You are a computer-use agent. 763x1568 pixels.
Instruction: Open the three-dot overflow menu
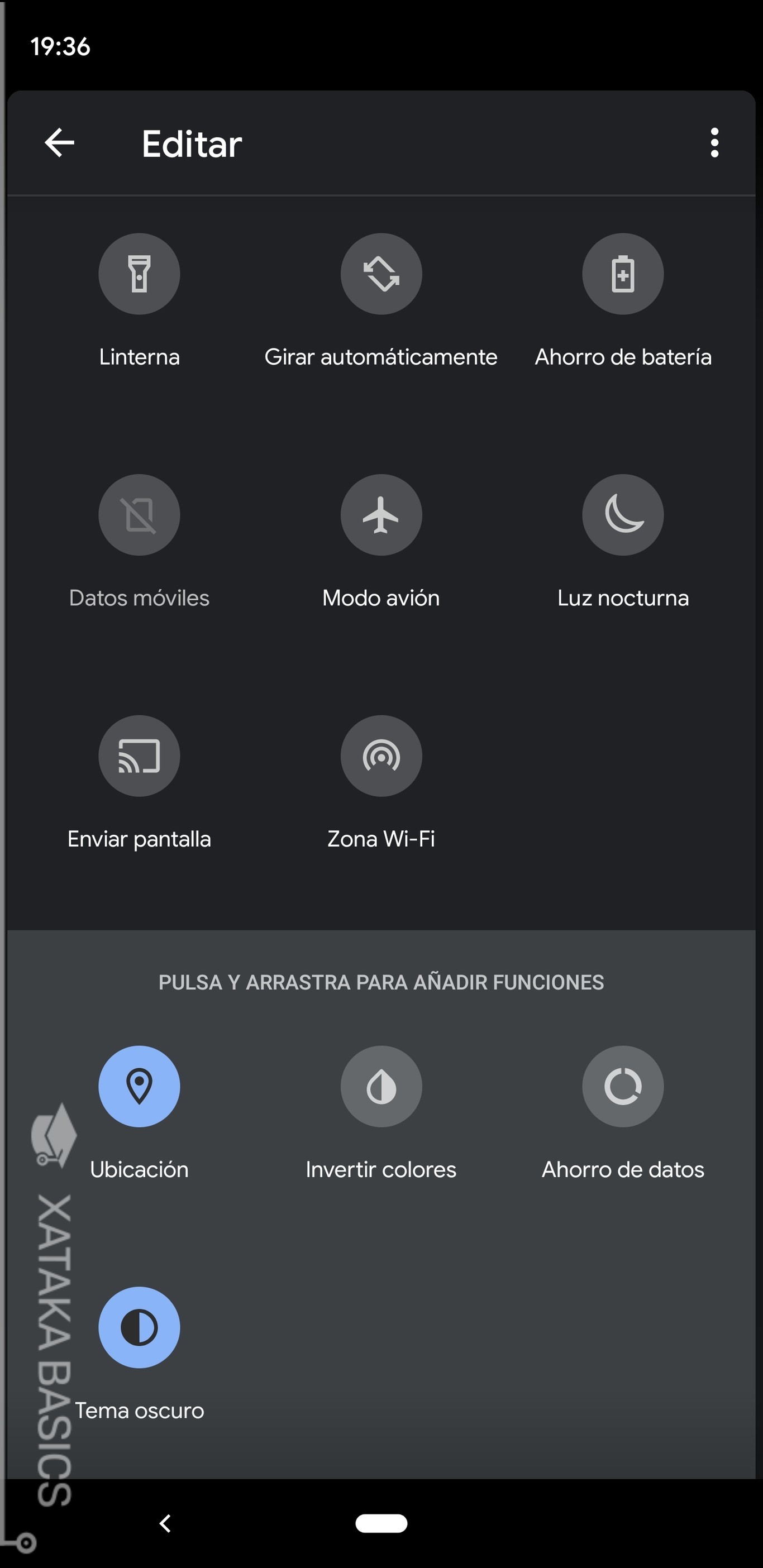714,144
